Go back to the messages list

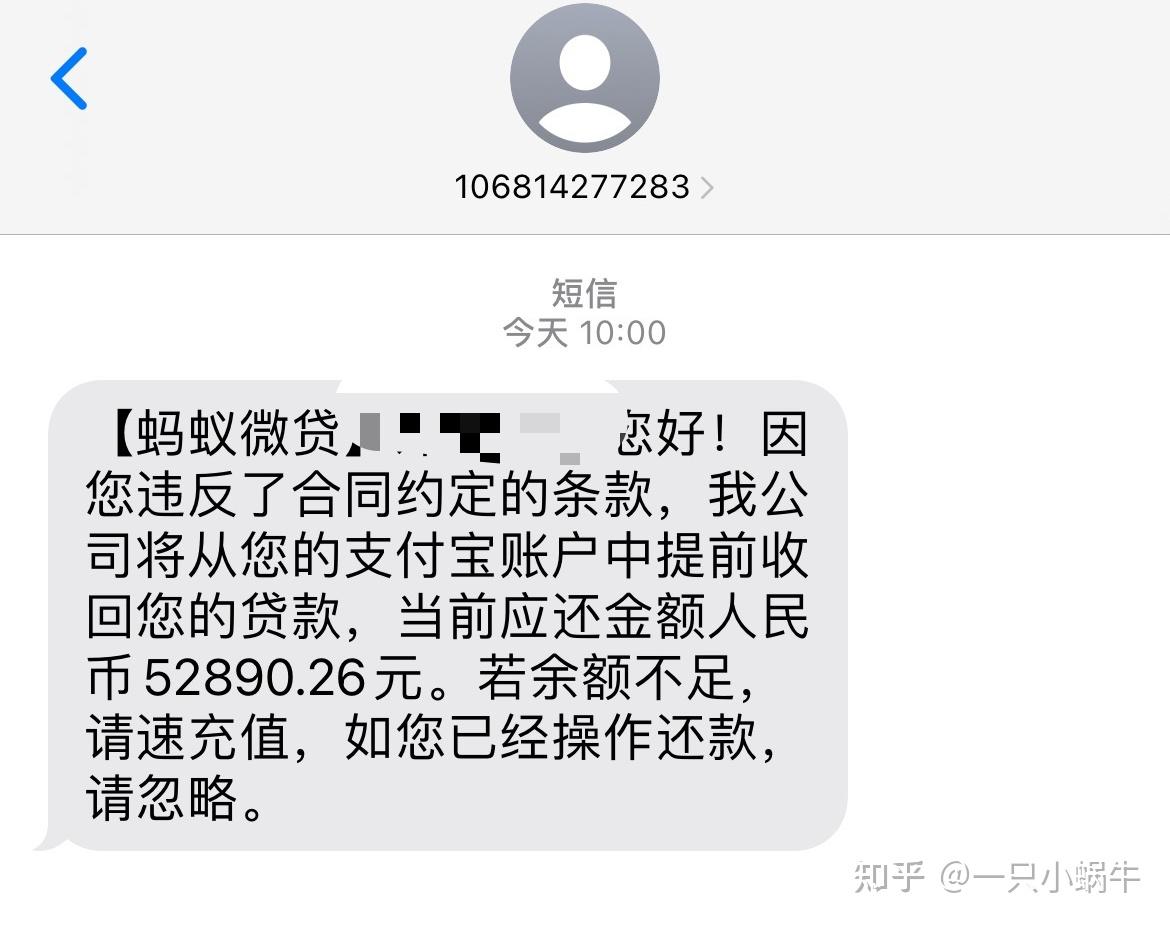pyautogui.click(x=69, y=78)
